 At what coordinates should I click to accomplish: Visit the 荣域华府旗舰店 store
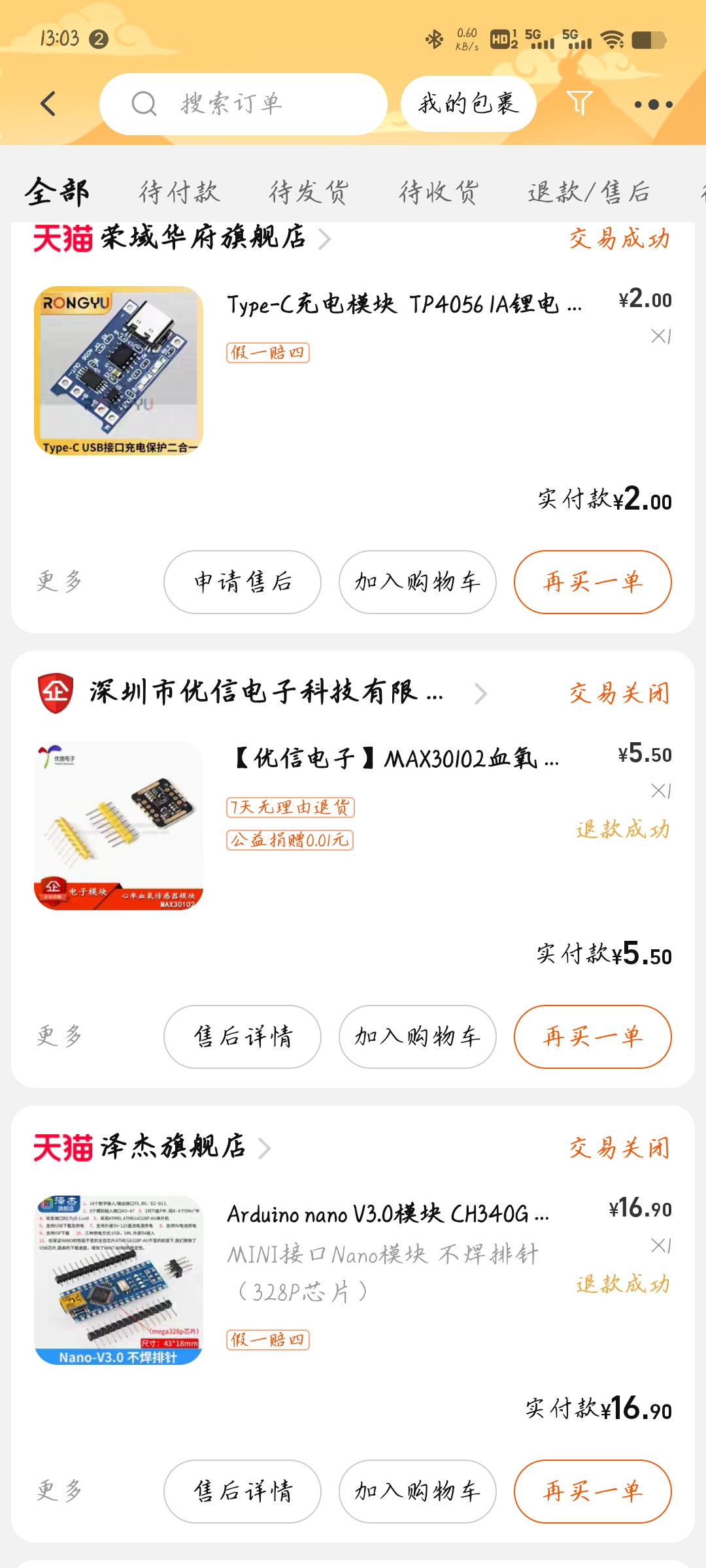tap(203, 238)
